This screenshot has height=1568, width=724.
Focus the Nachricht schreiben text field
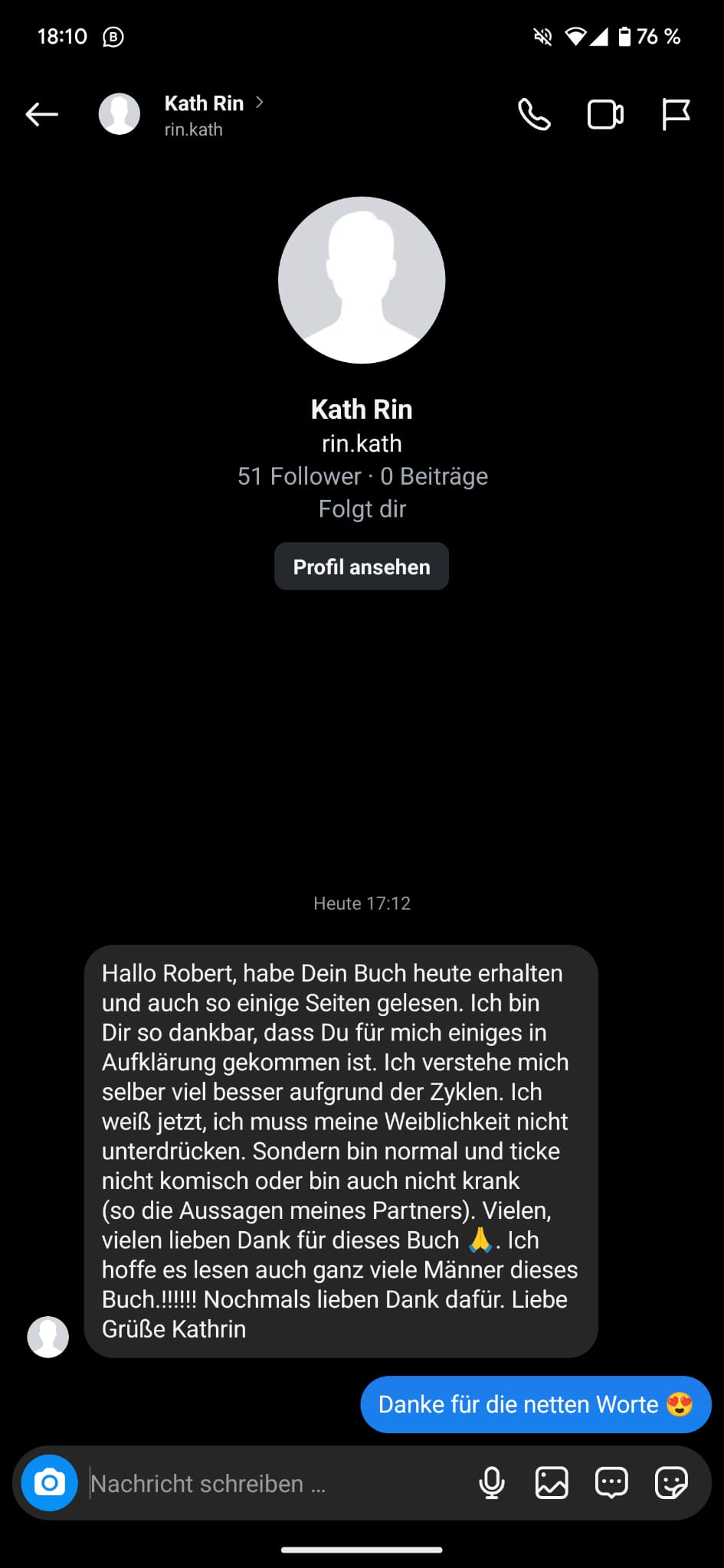click(x=268, y=1484)
